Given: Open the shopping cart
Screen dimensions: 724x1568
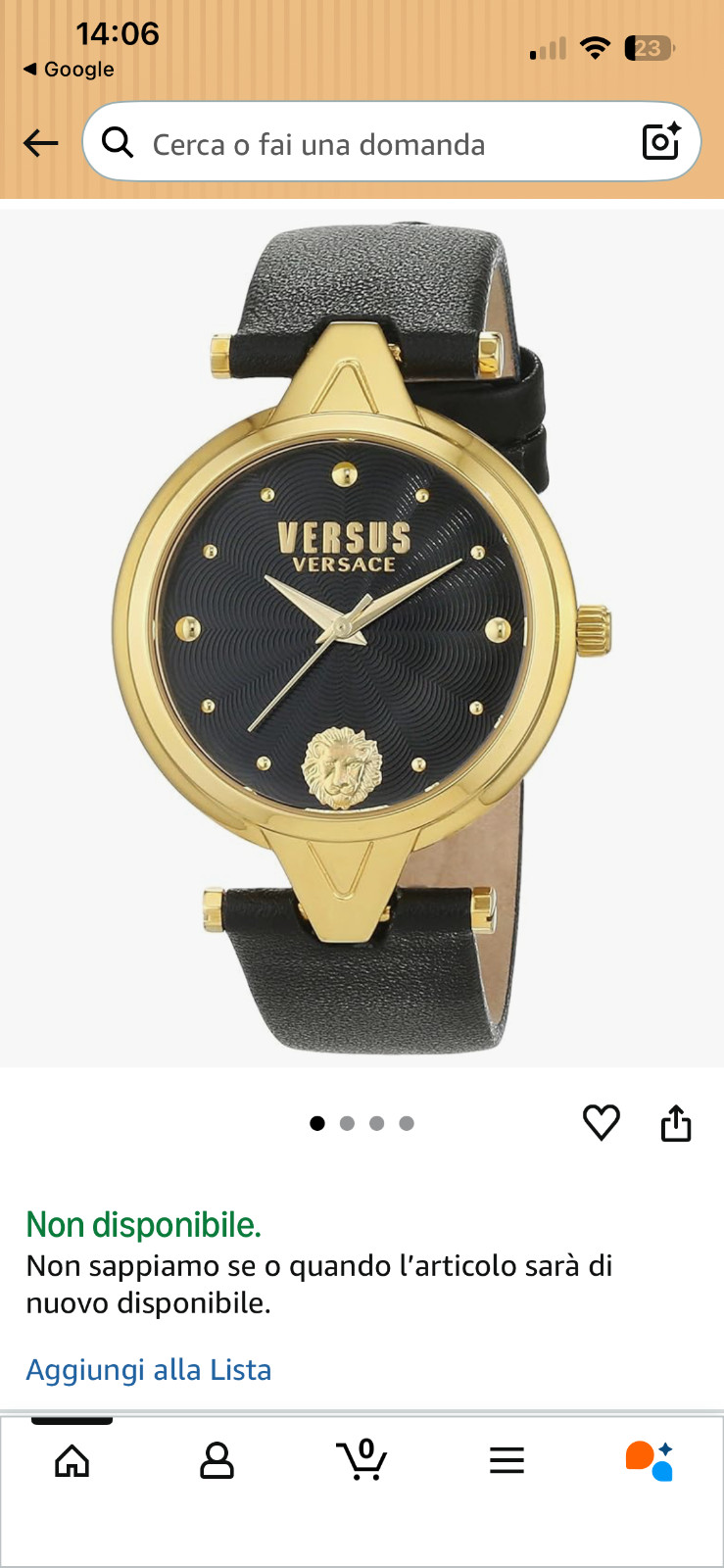Looking at the screenshot, I should click(362, 1460).
